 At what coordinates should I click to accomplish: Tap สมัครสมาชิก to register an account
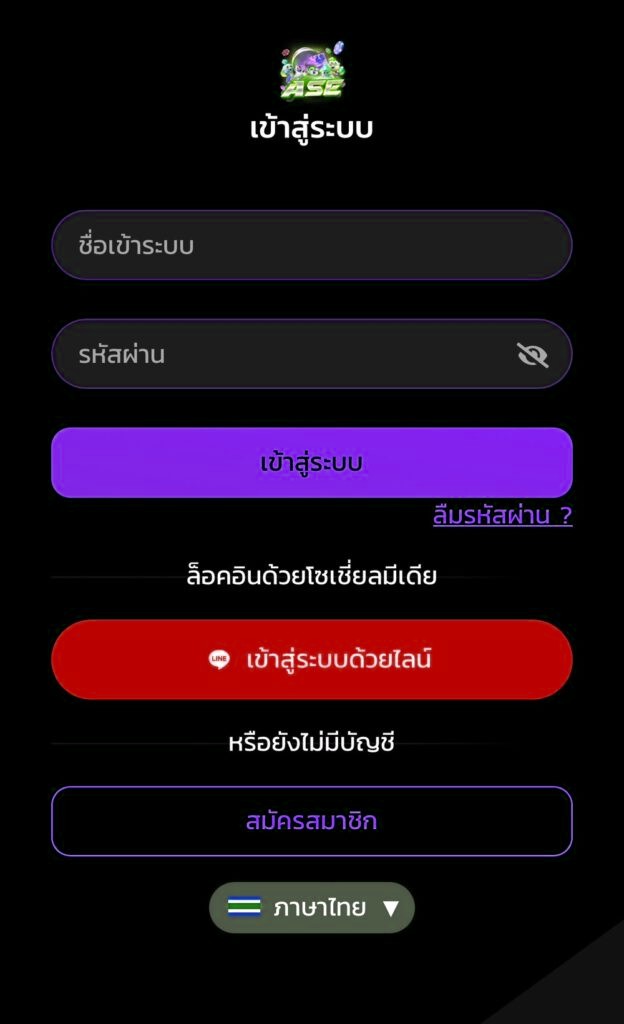click(311, 821)
